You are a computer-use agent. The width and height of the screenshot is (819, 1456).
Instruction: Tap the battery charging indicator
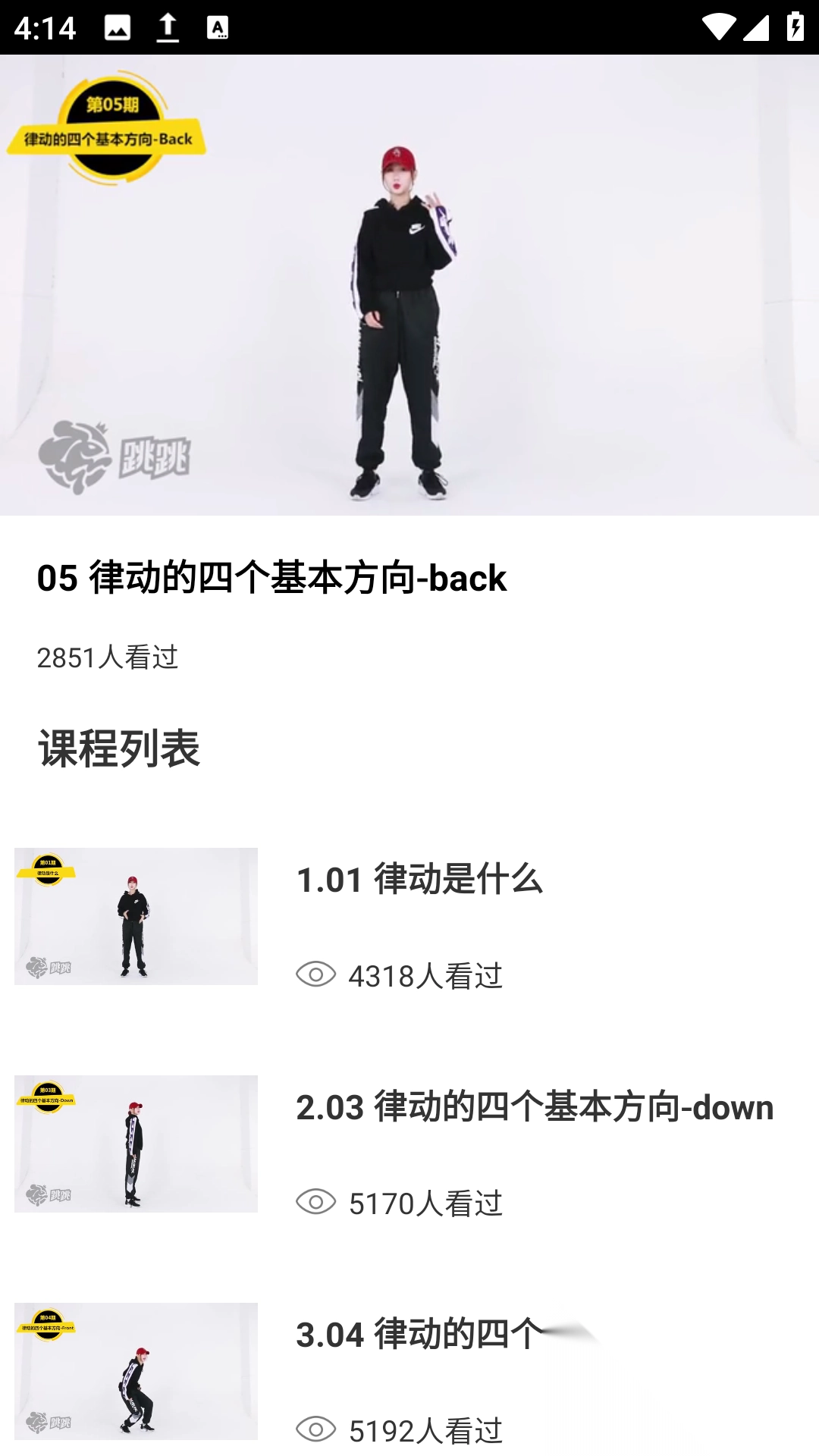[x=793, y=25]
